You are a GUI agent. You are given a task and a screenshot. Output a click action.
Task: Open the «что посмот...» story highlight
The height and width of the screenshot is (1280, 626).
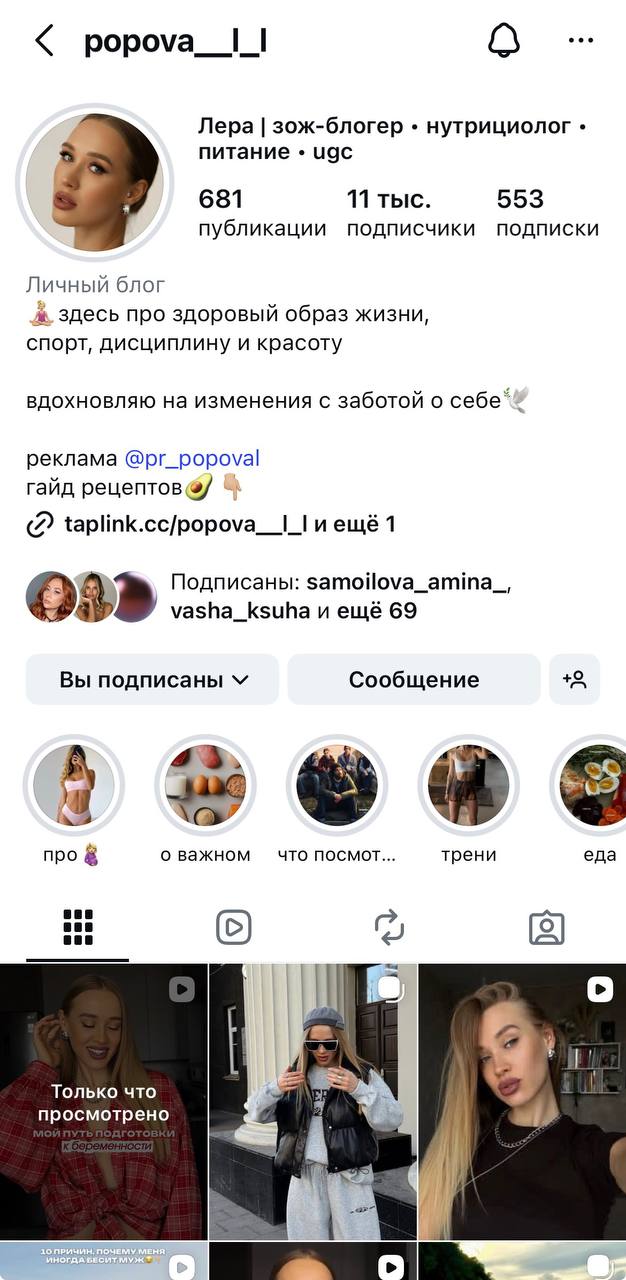coord(337,785)
